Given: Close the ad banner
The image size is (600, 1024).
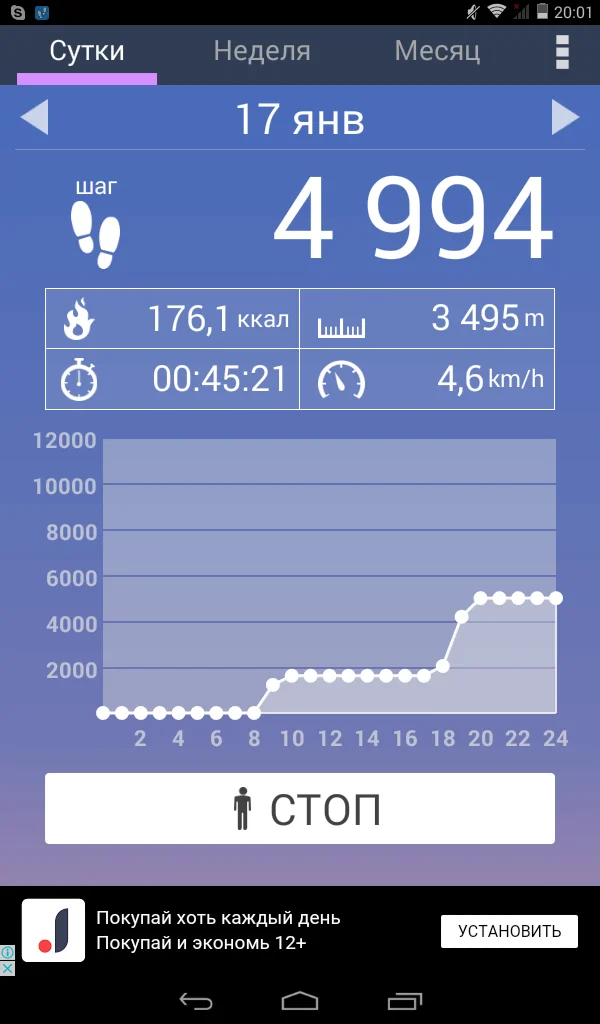Looking at the screenshot, I should click(7, 968).
